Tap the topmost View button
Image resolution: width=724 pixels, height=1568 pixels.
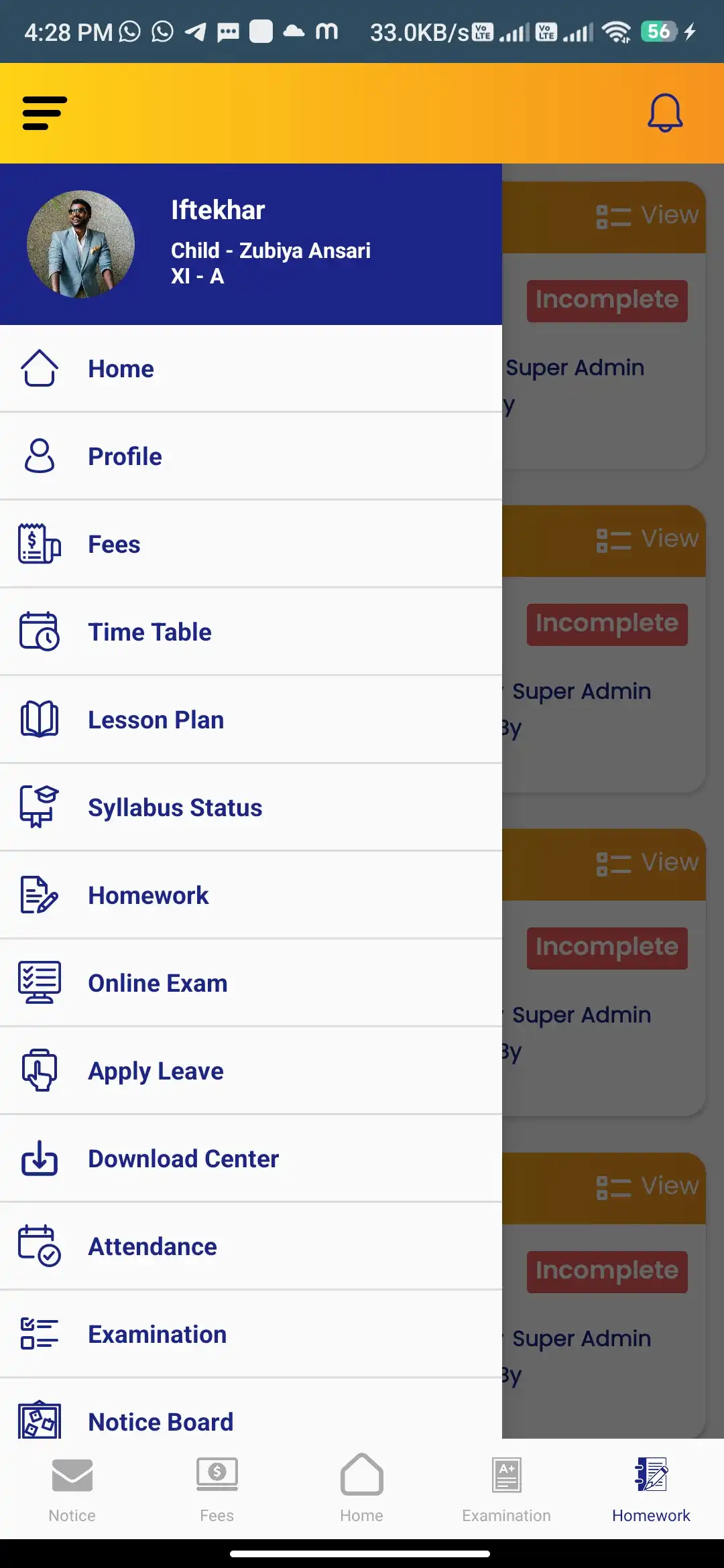coord(647,216)
